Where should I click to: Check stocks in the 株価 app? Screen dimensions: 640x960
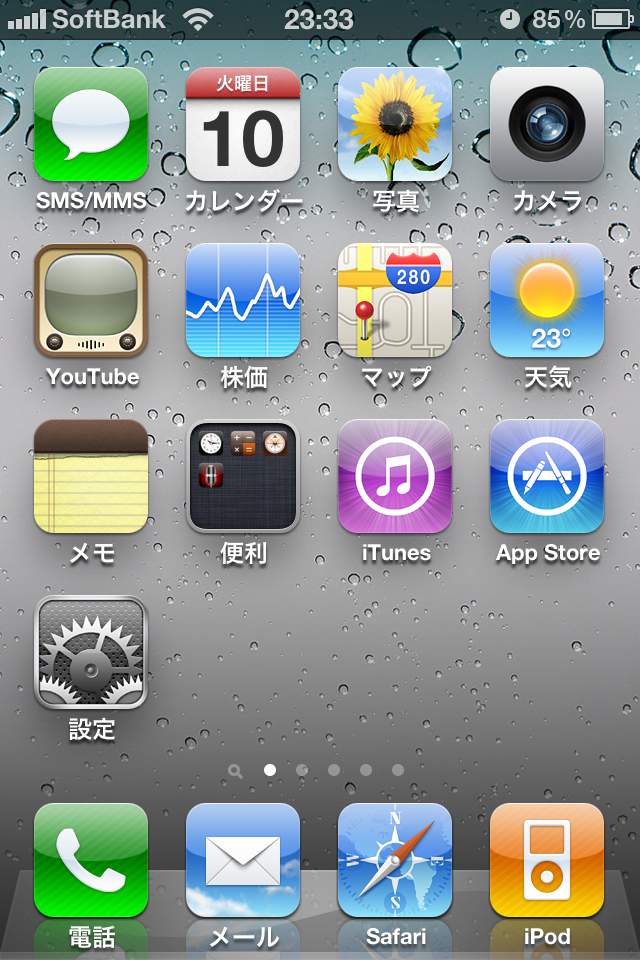click(243, 300)
